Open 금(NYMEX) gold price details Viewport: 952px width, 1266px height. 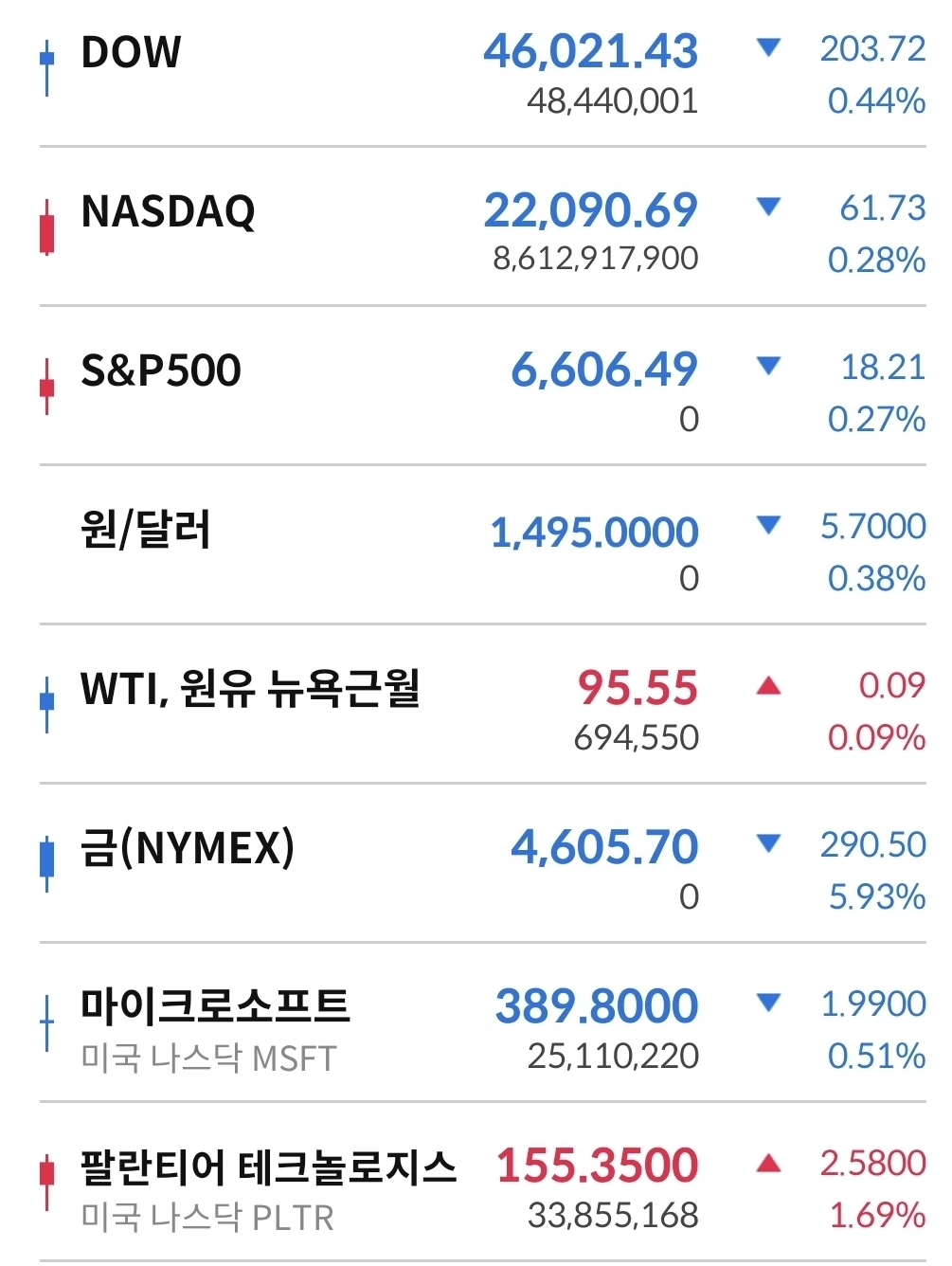pyautogui.click(x=188, y=848)
